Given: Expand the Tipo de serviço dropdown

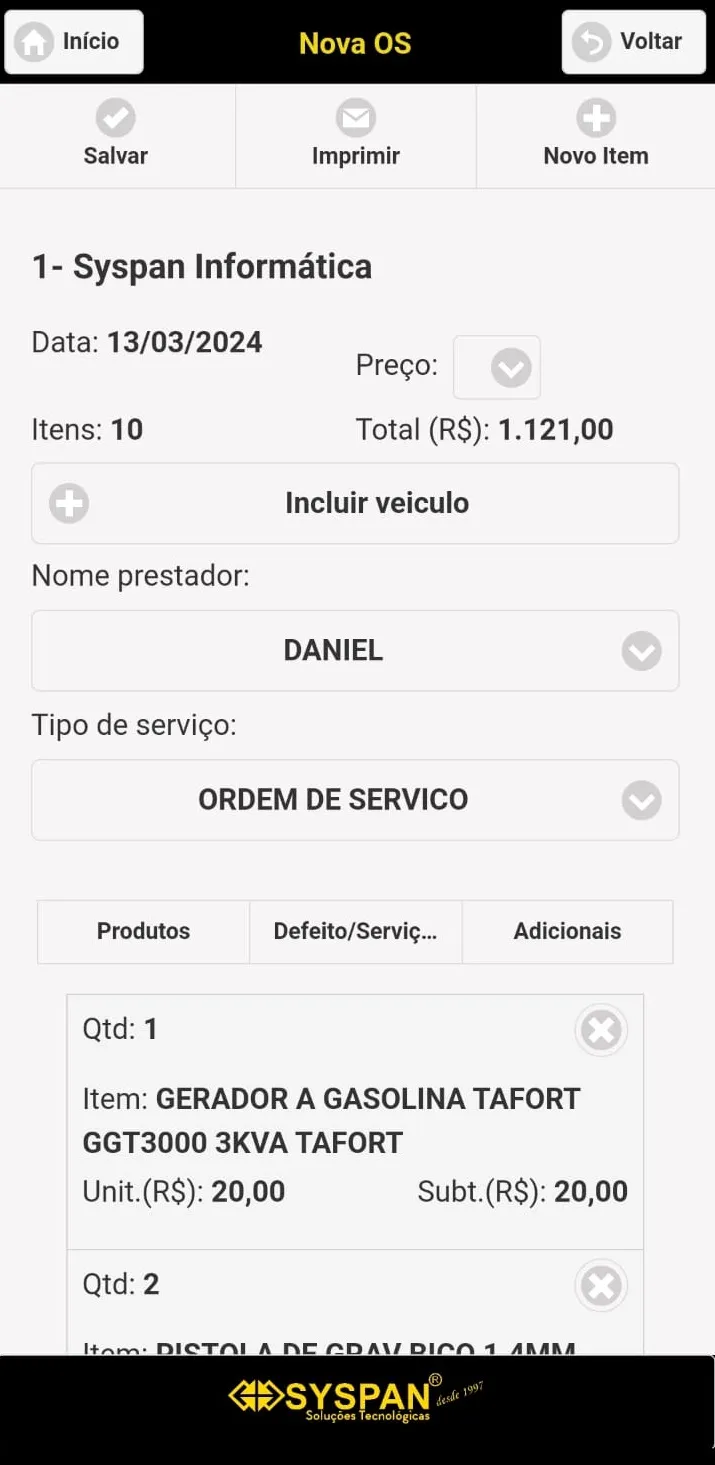Looking at the screenshot, I should click(355, 800).
